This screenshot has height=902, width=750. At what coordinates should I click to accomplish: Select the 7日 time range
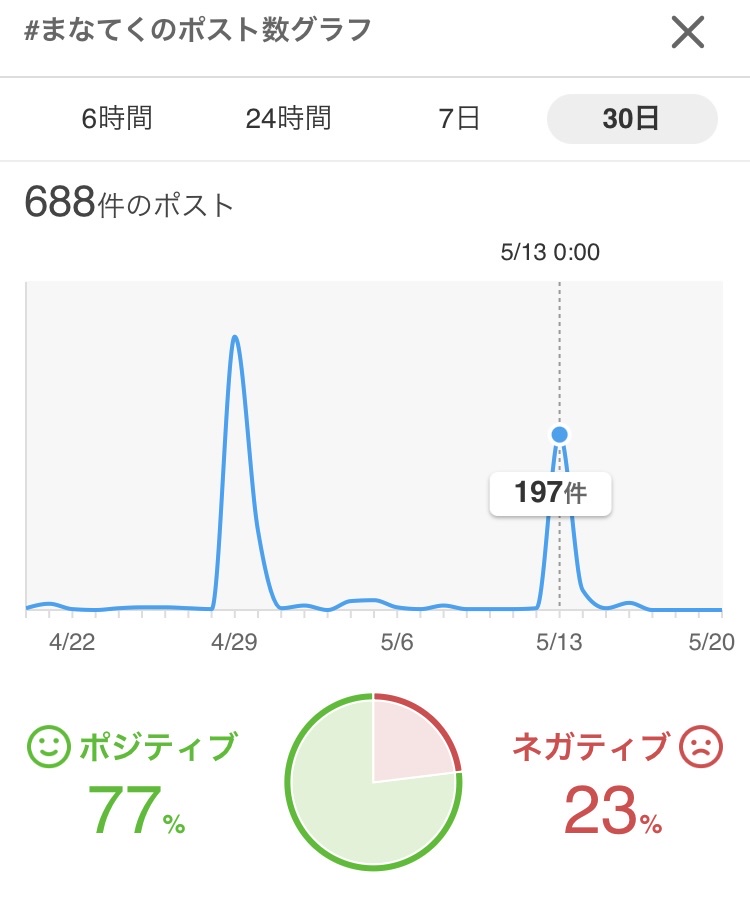pyautogui.click(x=459, y=119)
